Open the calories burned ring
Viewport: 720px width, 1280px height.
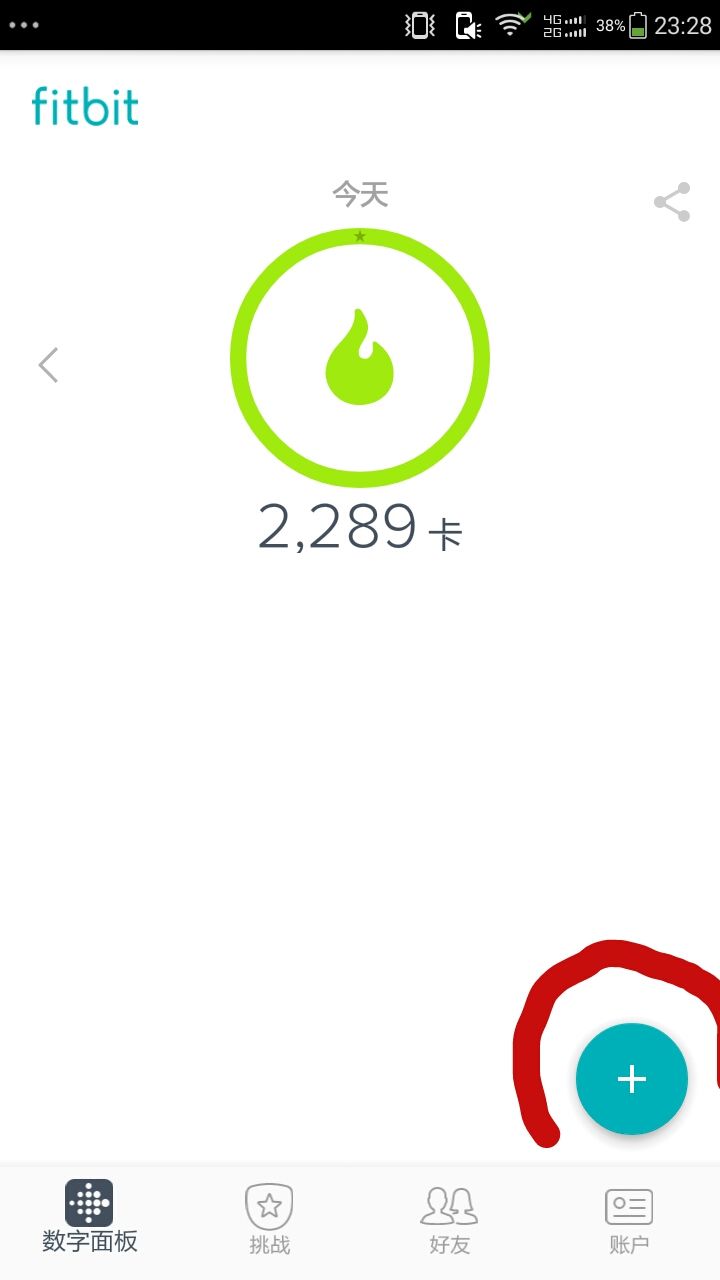pyautogui.click(x=360, y=358)
